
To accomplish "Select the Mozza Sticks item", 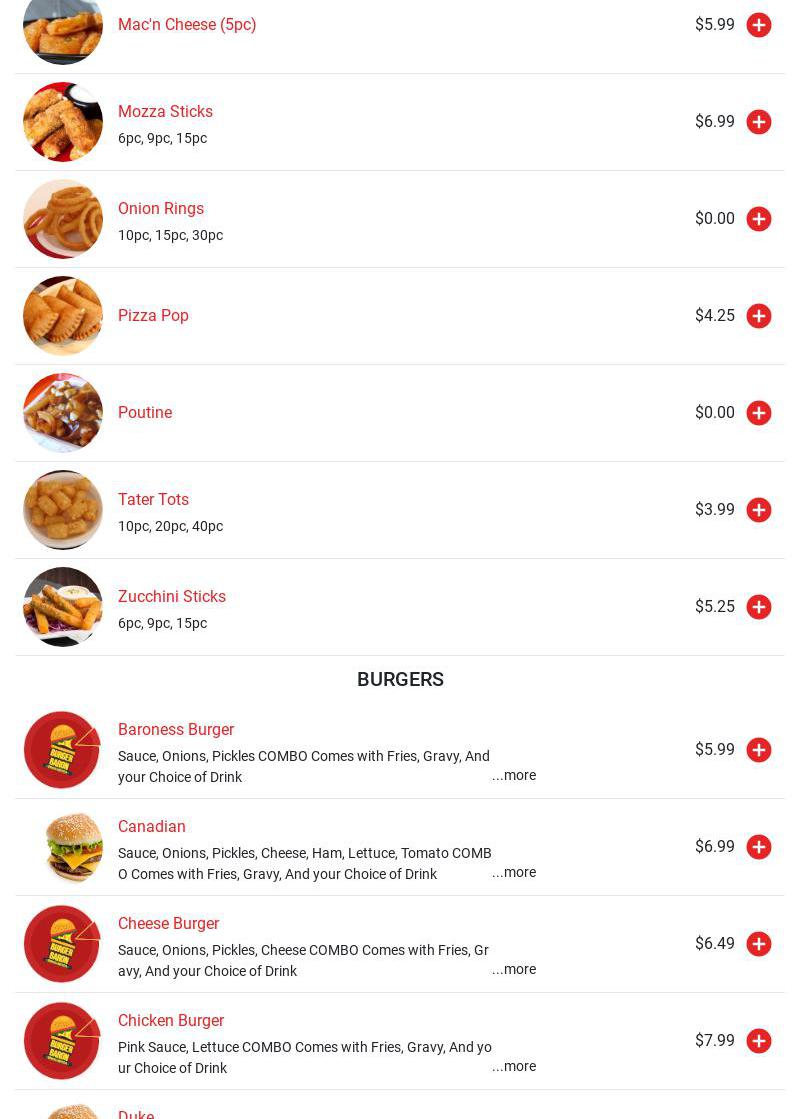I will pyautogui.click(x=165, y=111).
